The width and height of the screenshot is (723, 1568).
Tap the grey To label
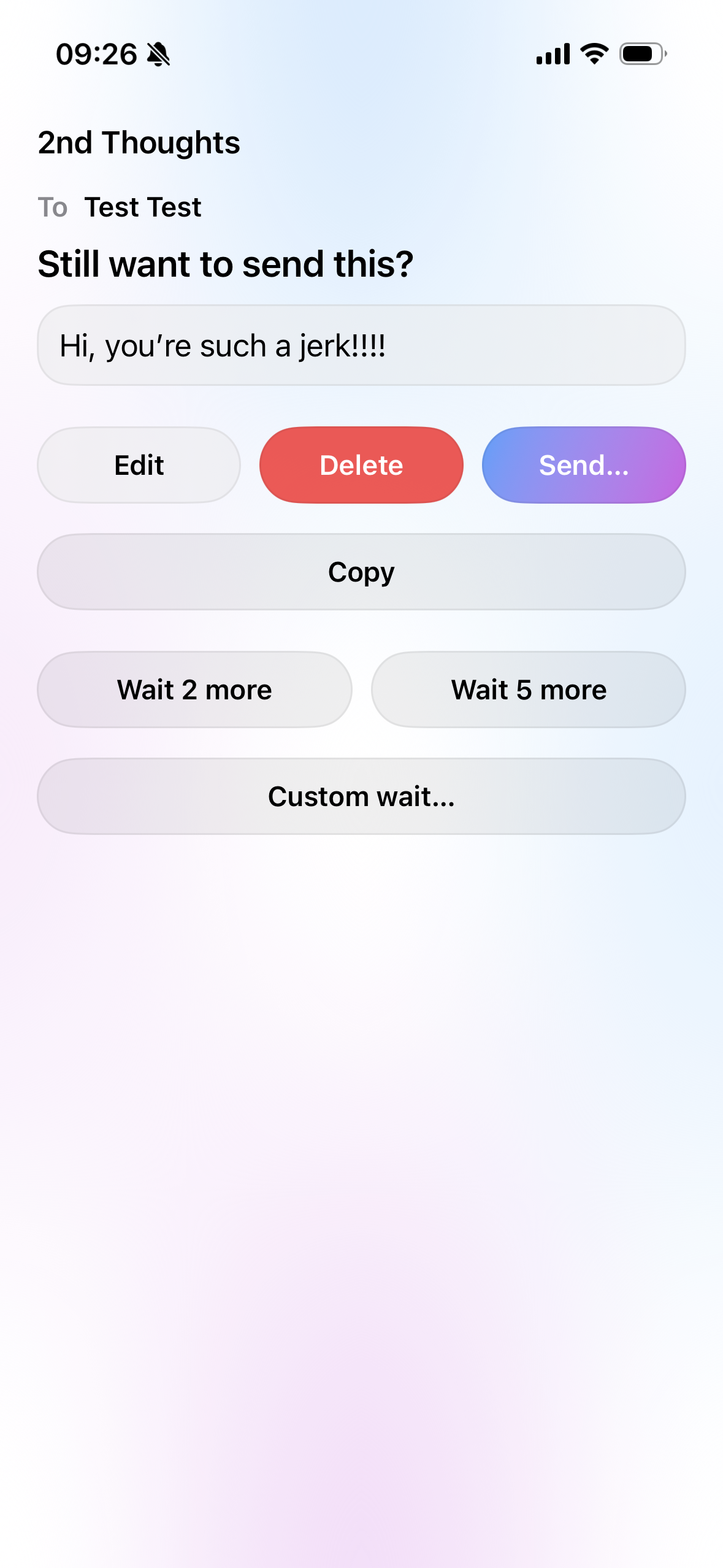(54, 207)
